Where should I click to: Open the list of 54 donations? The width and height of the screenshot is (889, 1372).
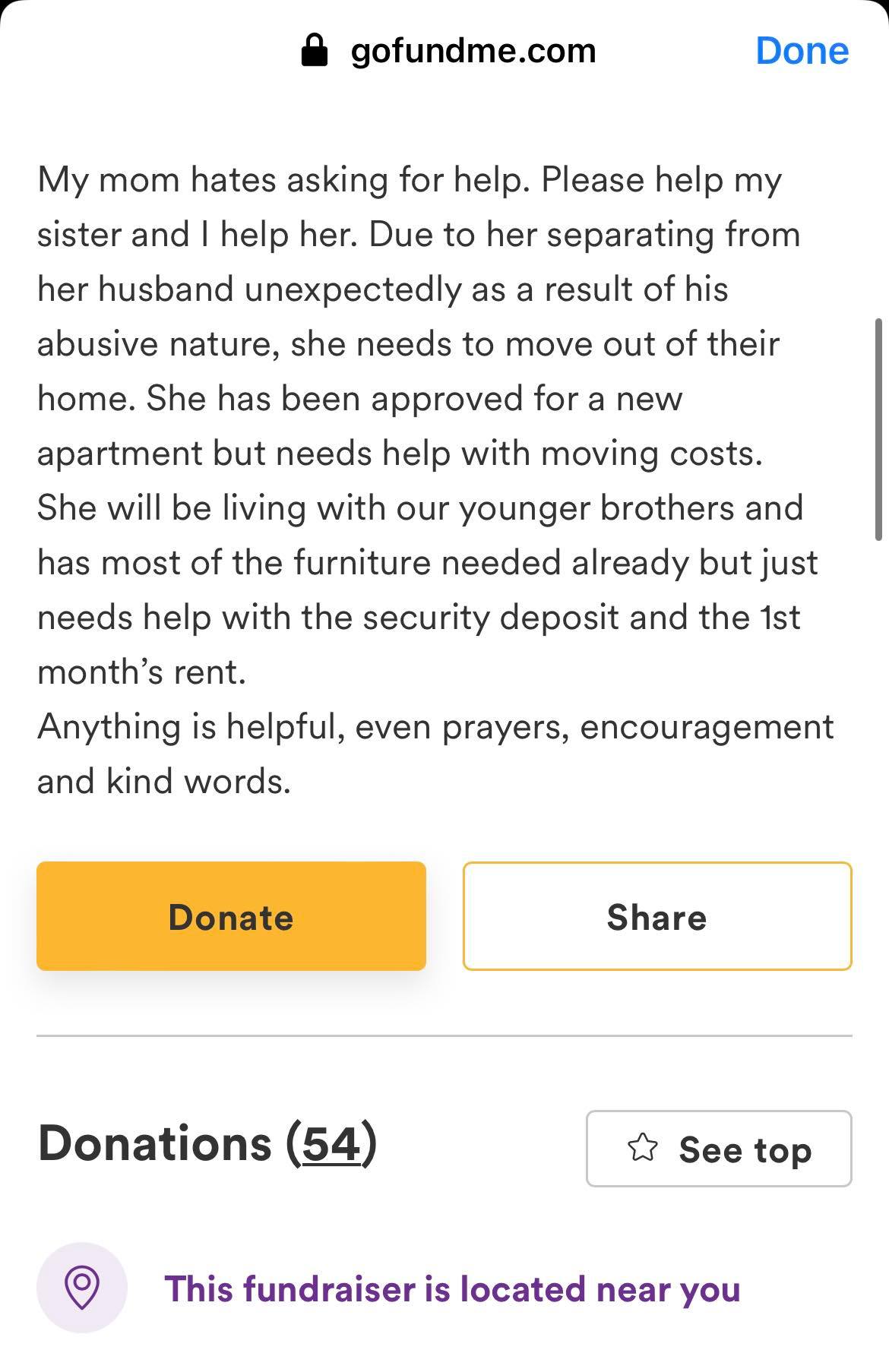click(331, 1144)
